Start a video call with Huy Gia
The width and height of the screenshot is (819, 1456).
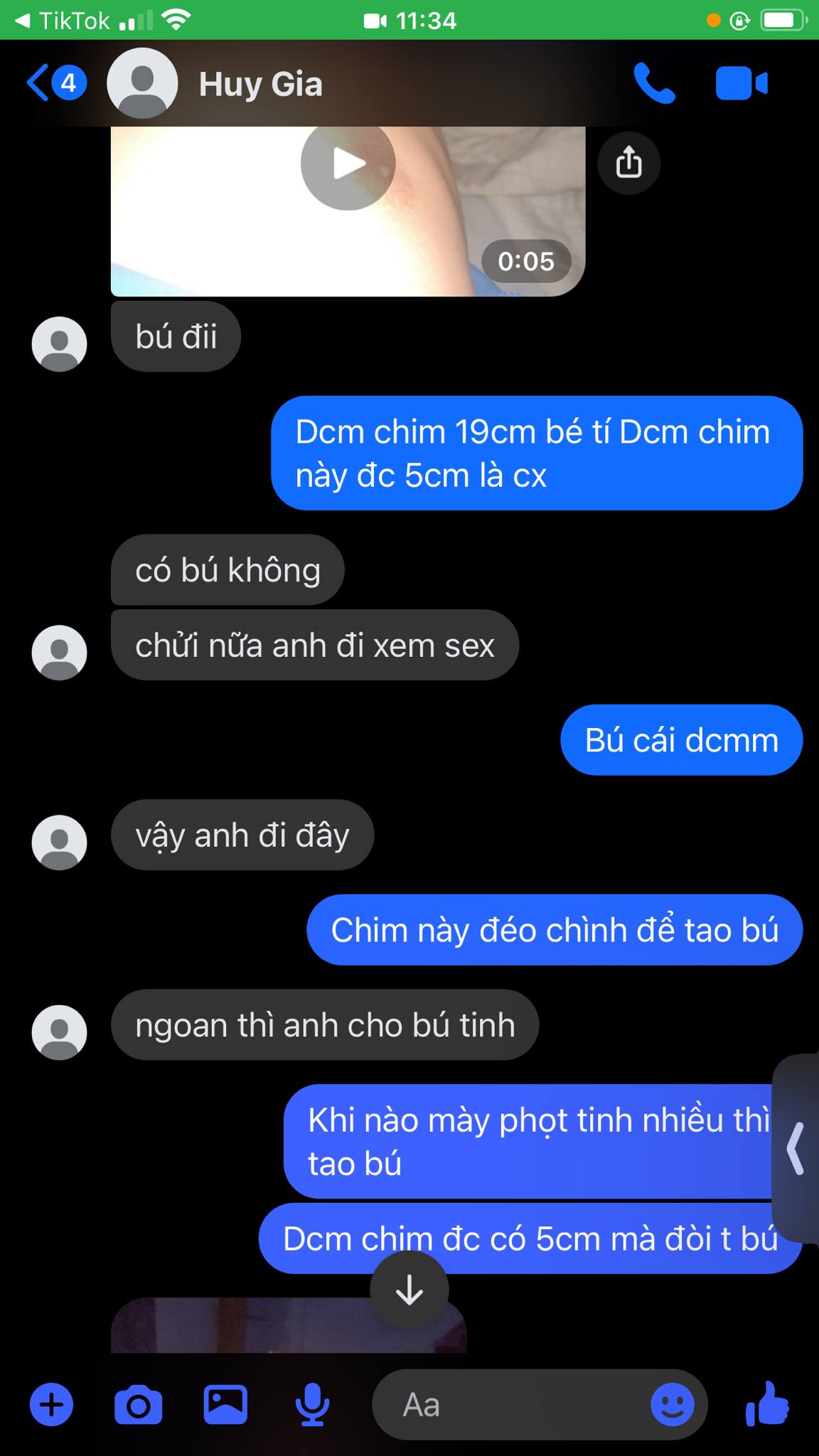pos(742,84)
